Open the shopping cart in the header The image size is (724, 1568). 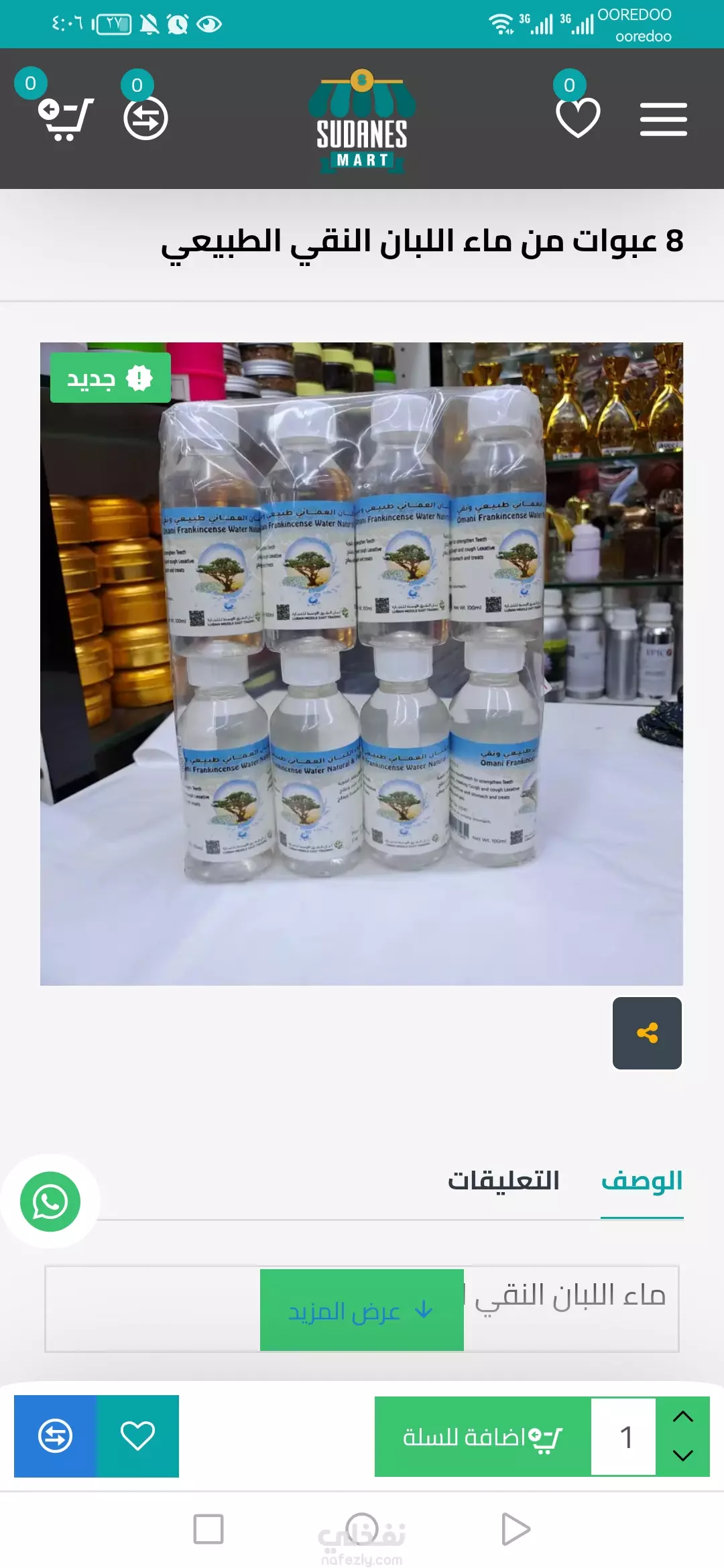pos(65,119)
